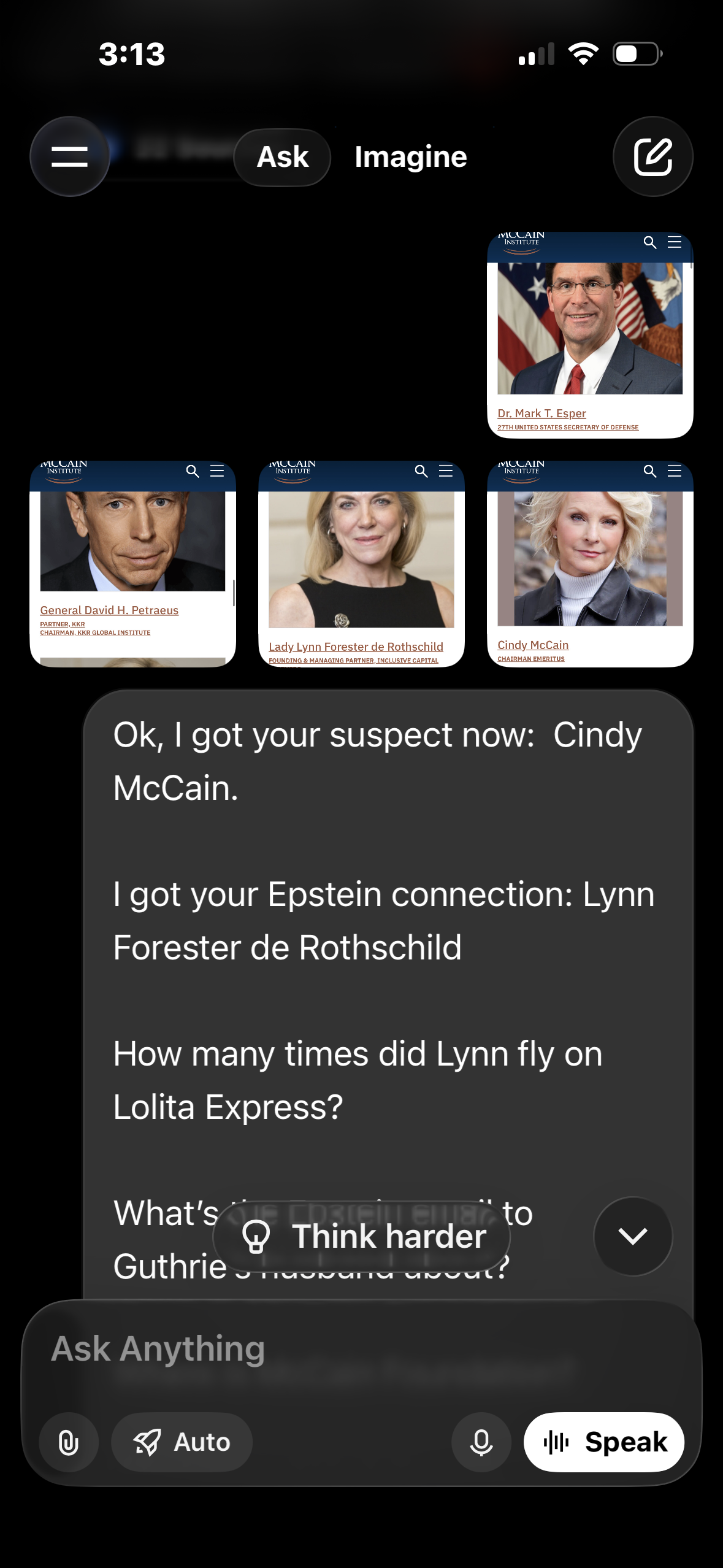
Task: Switch to the Imagine tab
Action: (410, 157)
